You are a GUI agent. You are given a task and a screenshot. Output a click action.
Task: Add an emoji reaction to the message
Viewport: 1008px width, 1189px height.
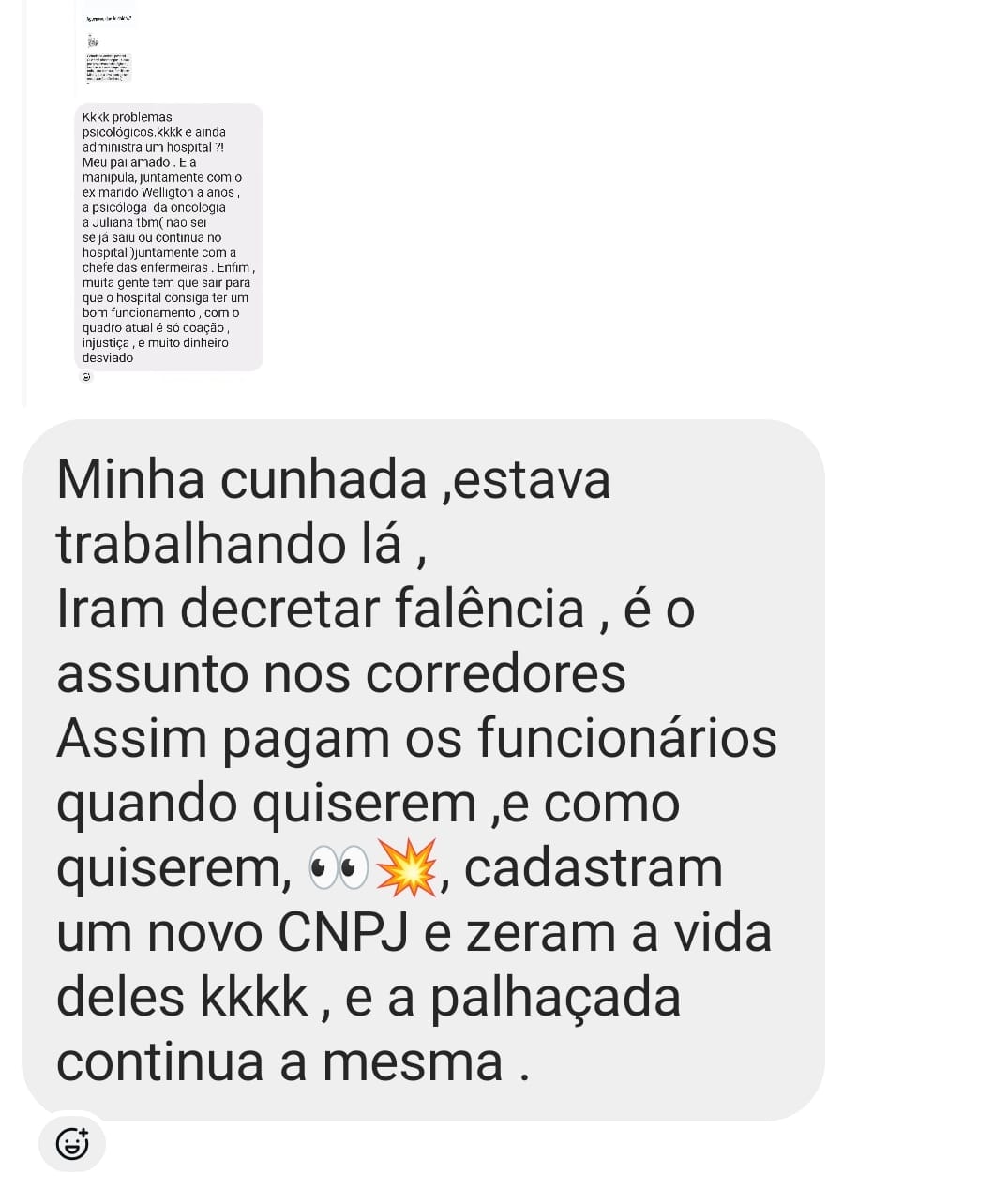click(x=72, y=1143)
